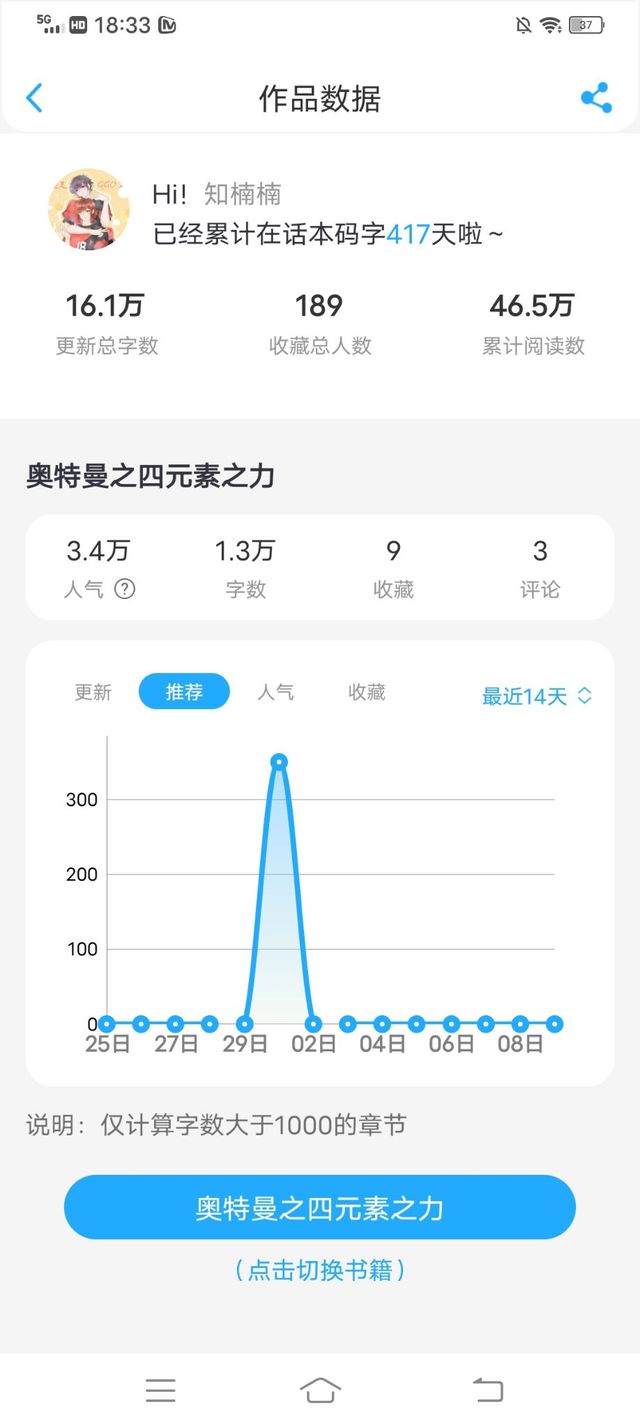
Task: Open the system recent apps menu
Action: coord(160,1390)
